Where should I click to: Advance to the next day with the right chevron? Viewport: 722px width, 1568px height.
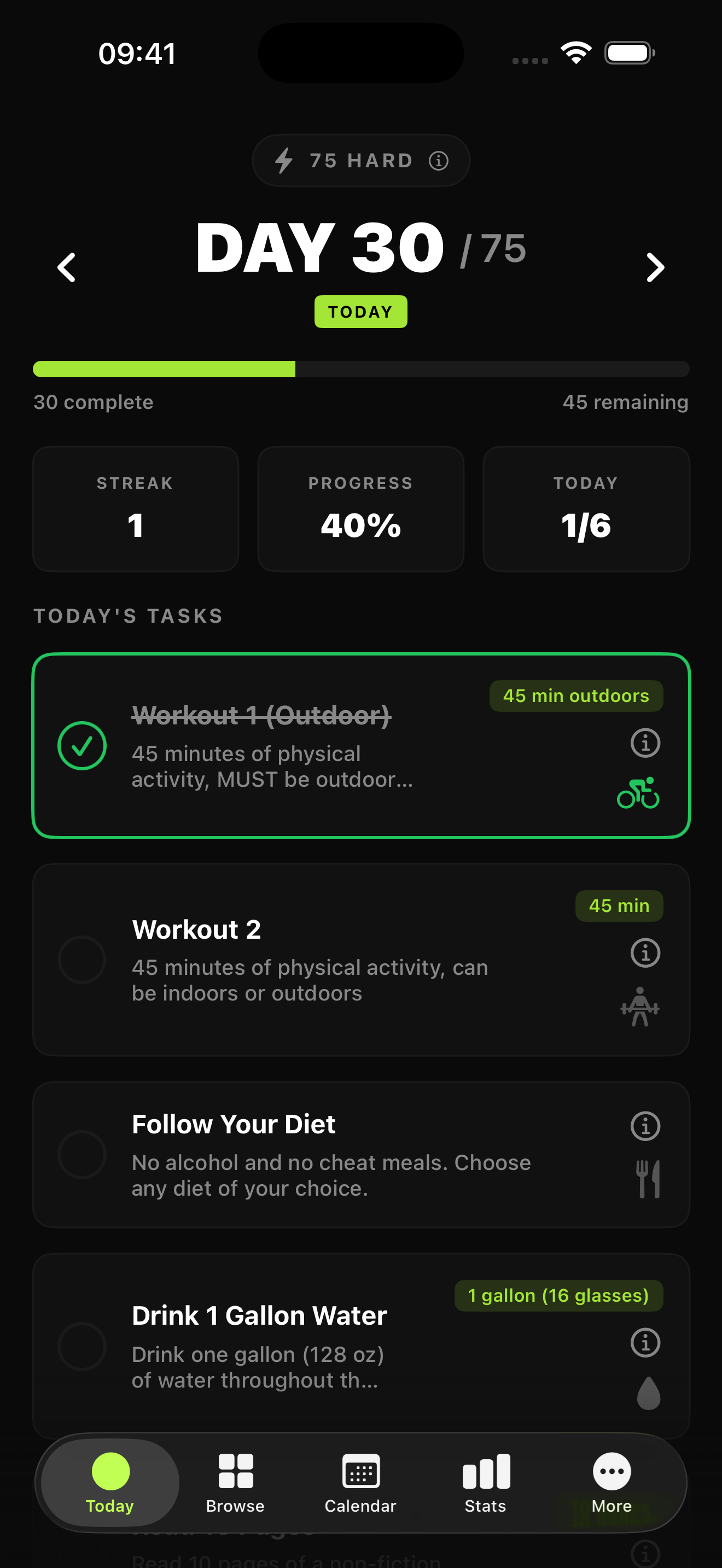[x=655, y=267]
